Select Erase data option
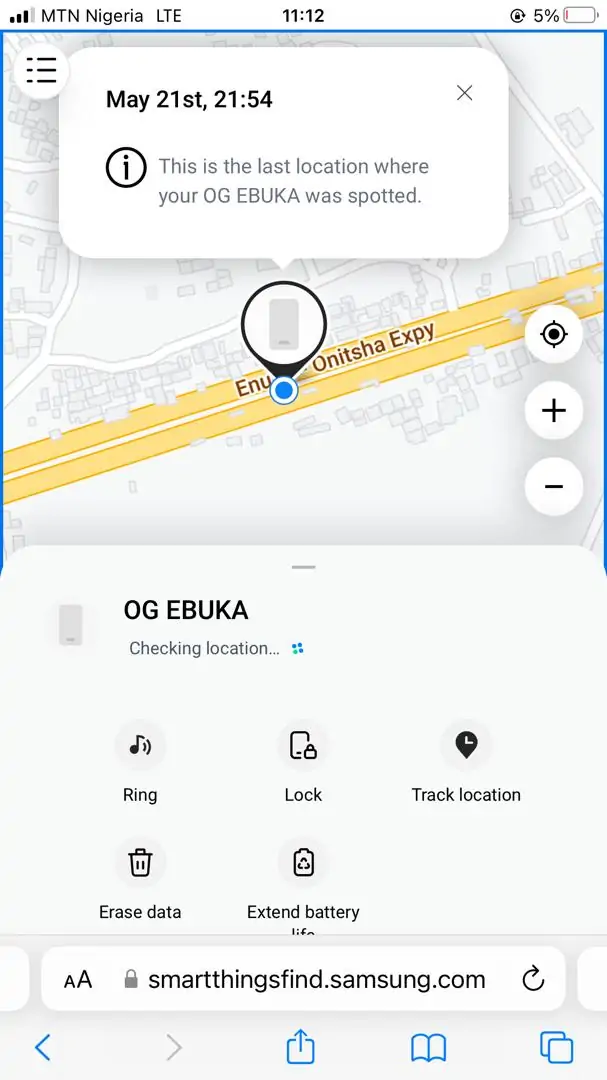This screenshot has width=607, height=1080. tap(140, 862)
